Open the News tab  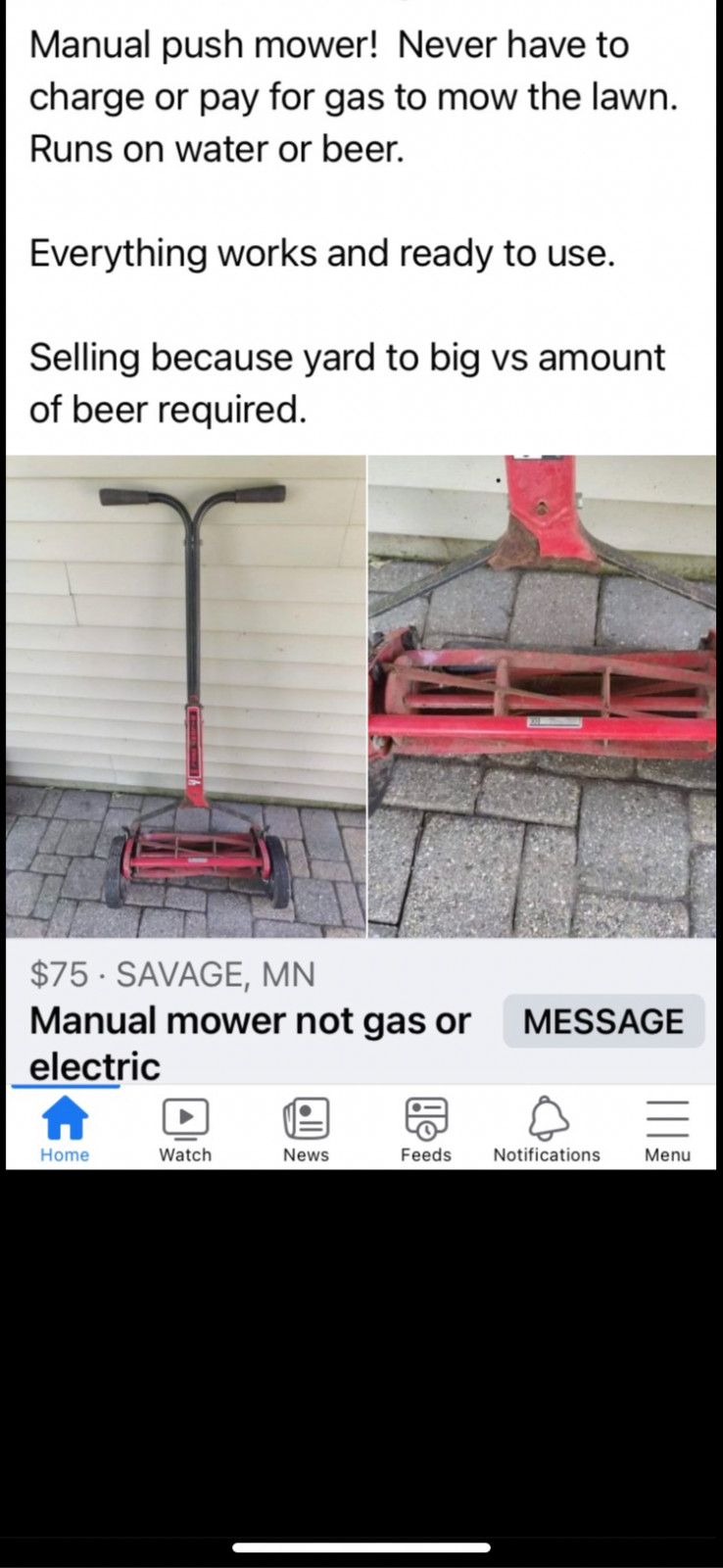click(306, 1129)
